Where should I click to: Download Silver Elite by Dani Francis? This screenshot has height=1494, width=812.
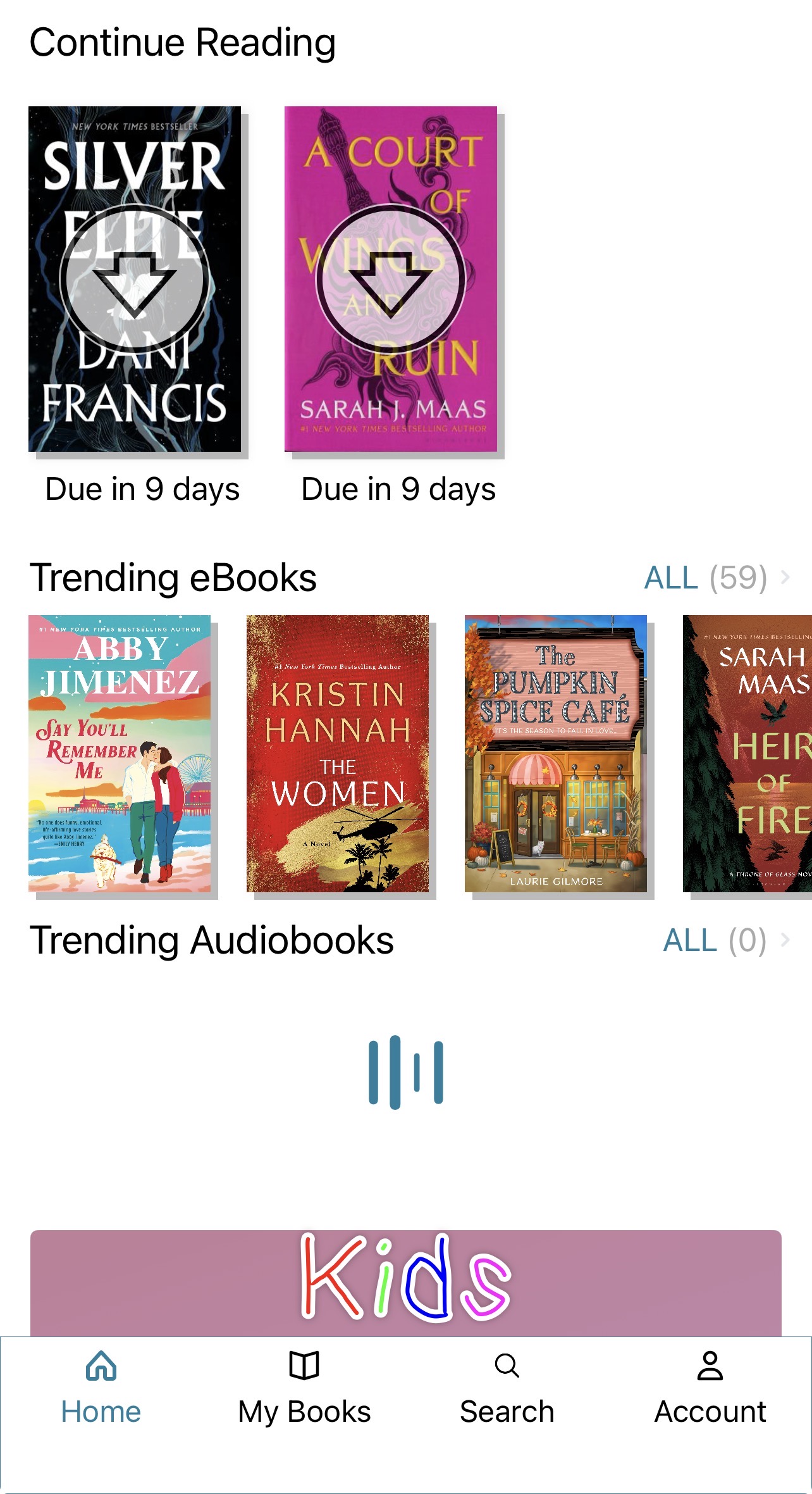coord(135,279)
